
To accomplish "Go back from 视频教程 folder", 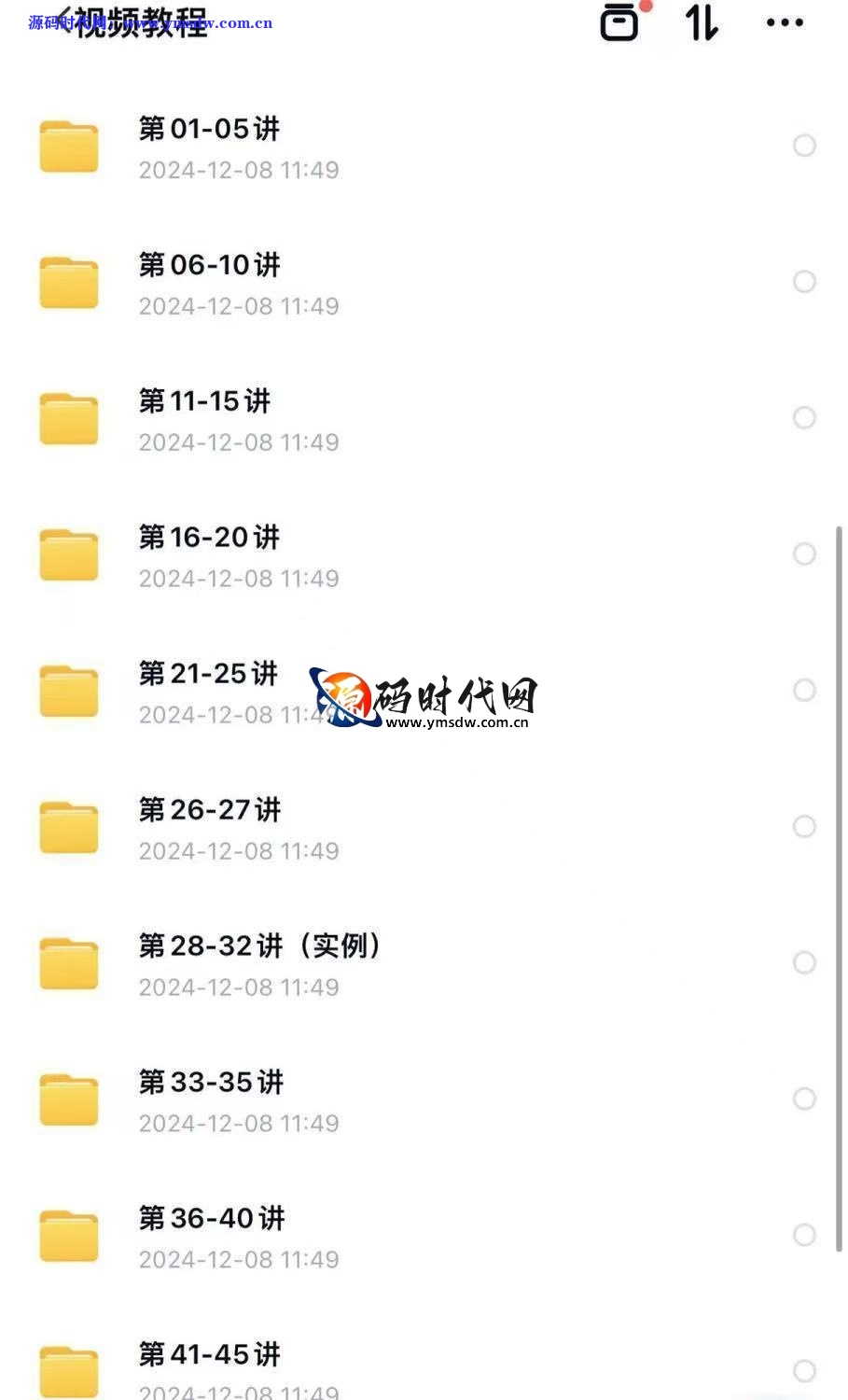I will point(62,21).
